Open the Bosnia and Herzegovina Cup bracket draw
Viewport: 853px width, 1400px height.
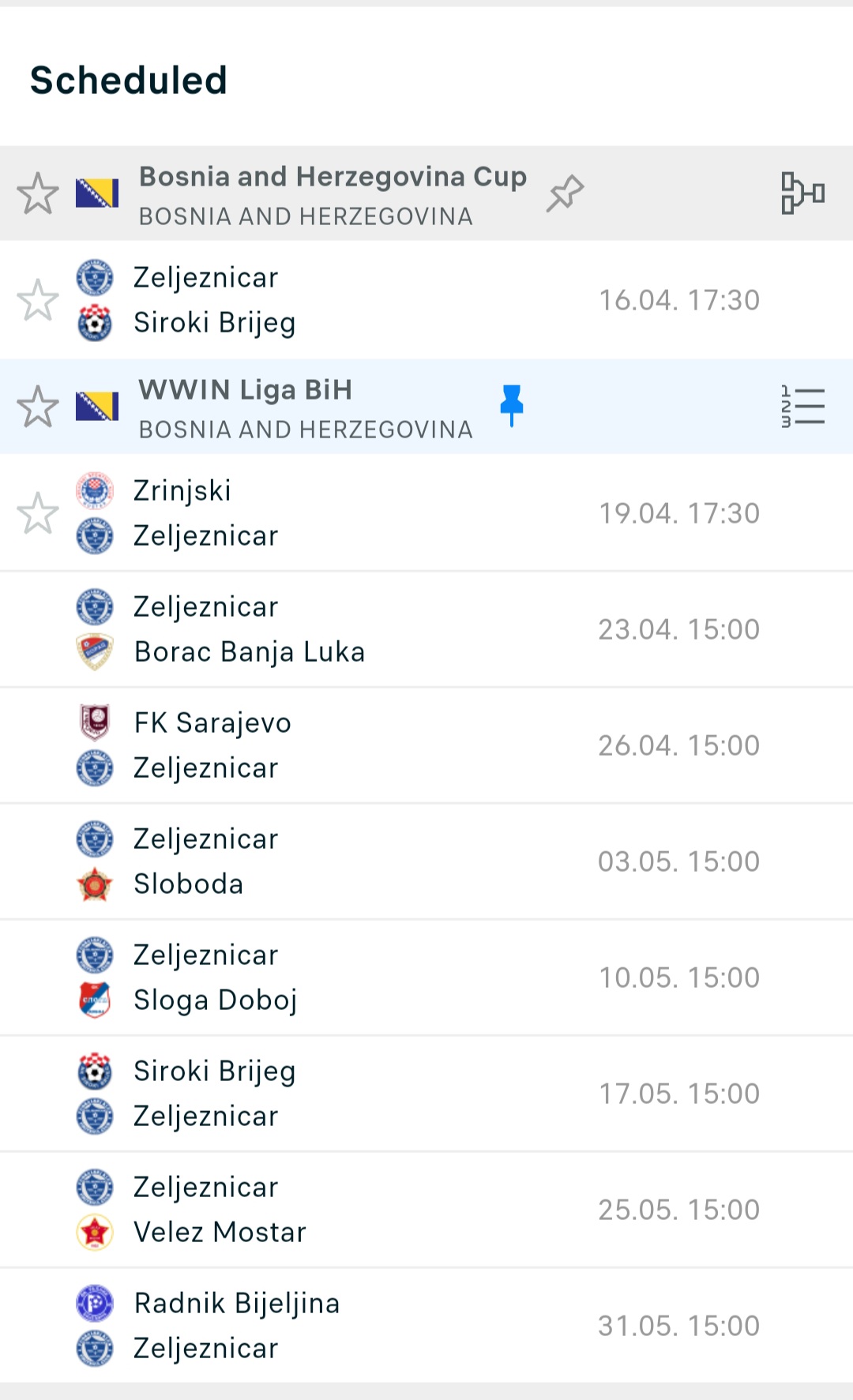802,193
